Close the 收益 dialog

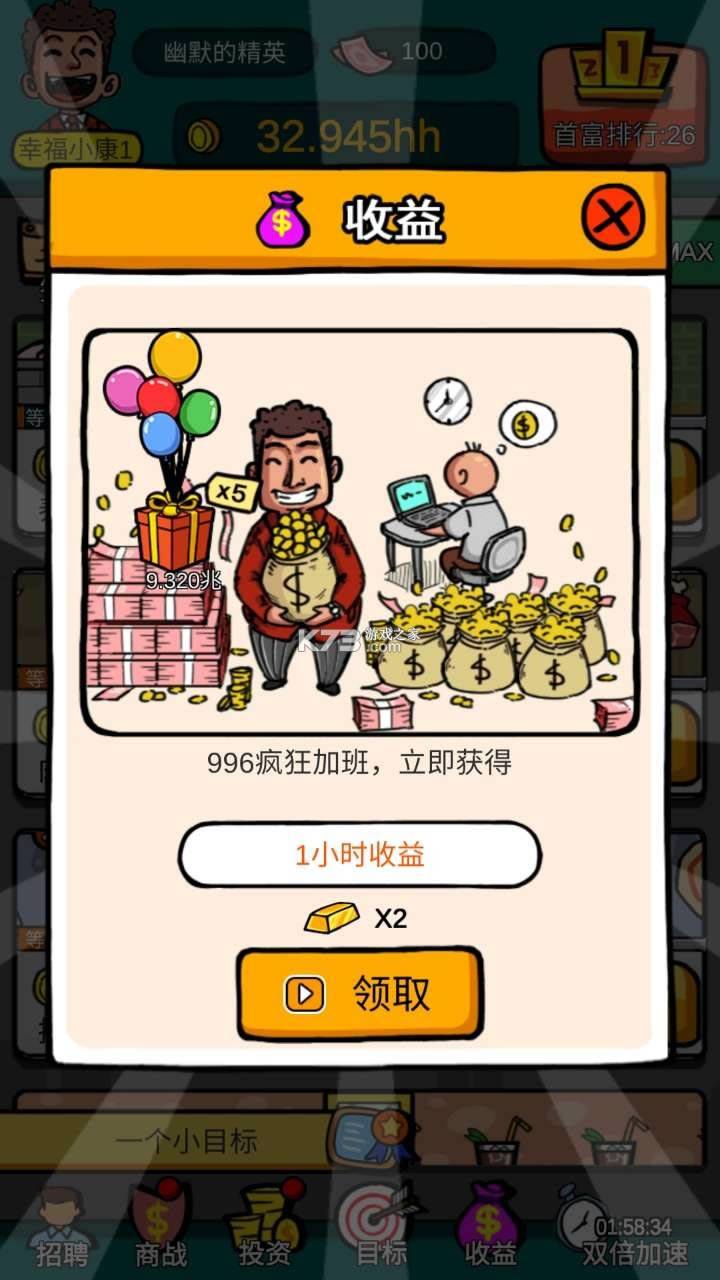click(x=612, y=217)
